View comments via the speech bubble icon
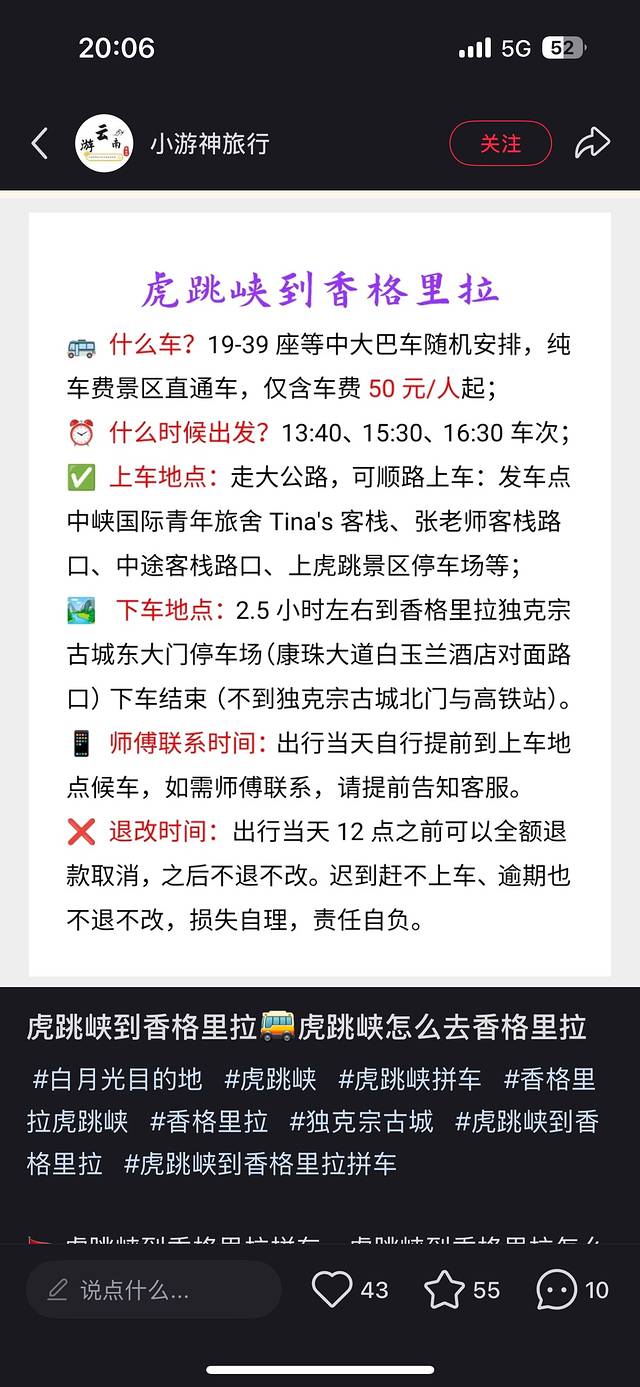The height and width of the screenshot is (1387, 640). [x=556, y=1290]
